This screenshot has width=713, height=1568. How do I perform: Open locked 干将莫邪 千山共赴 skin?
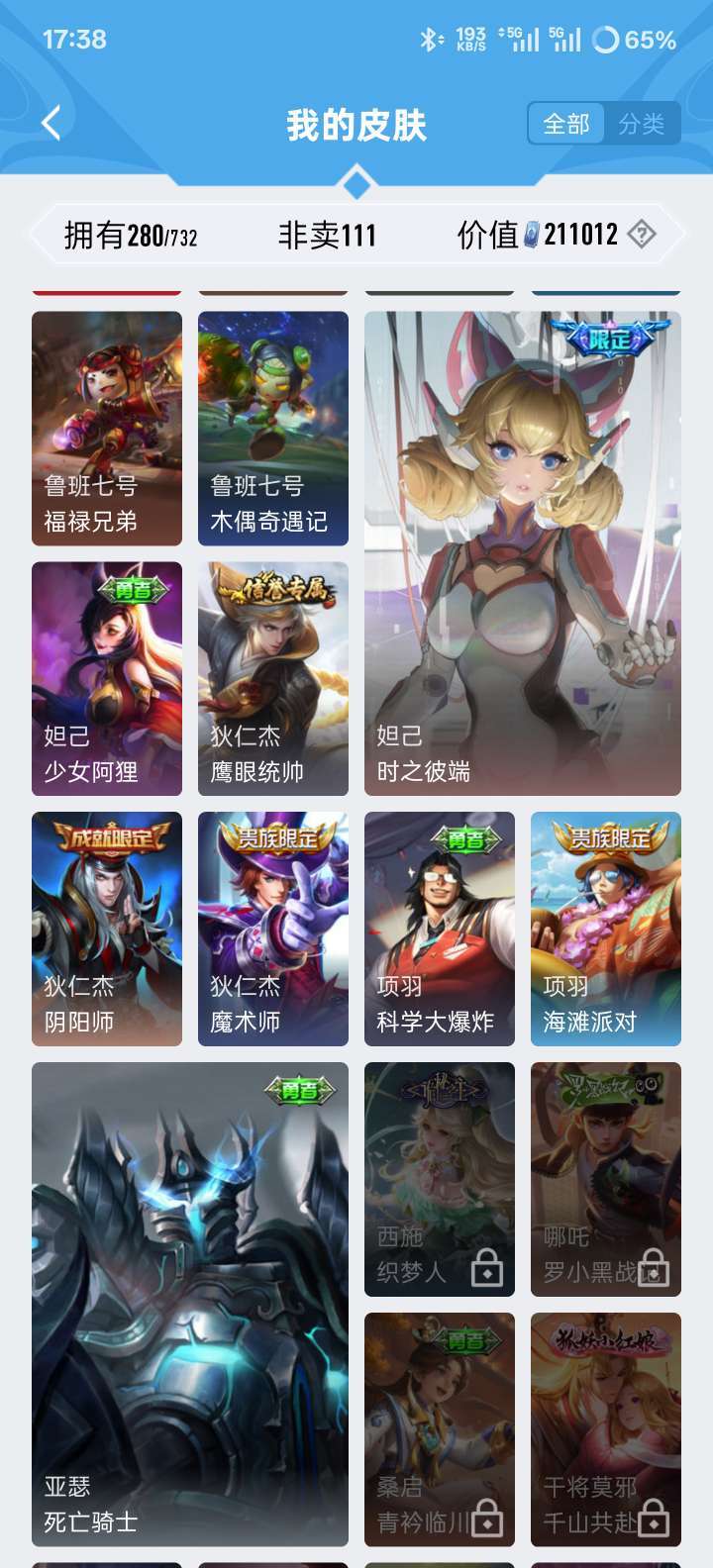click(606, 1430)
